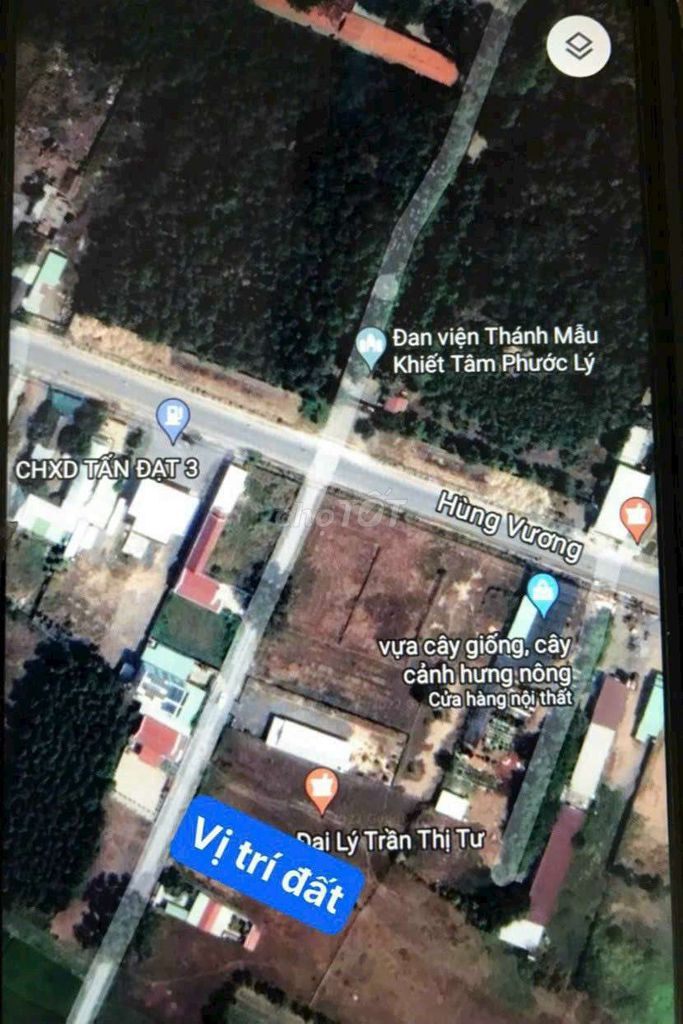The image size is (683, 1024).
Task: Tap the Đan viện Thánh Mẫu Khiết Tâm pin
Action: click(371, 346)
